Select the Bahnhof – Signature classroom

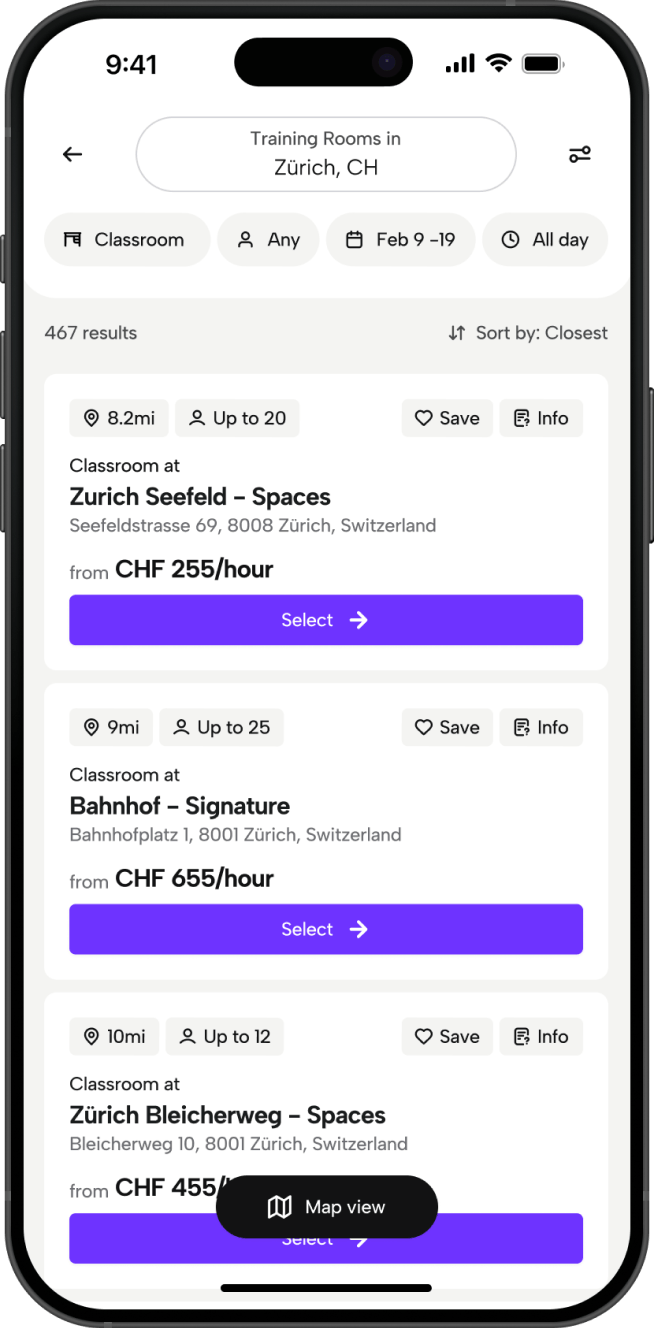click(326, 929)
